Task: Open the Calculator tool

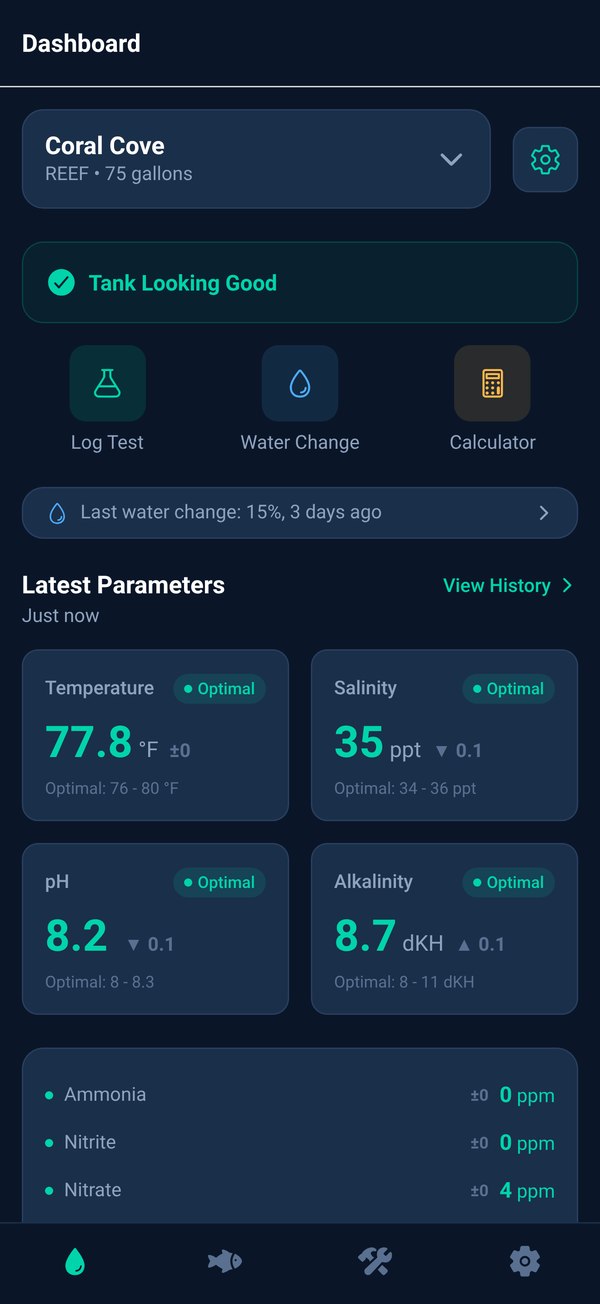Action: [492, 399]
